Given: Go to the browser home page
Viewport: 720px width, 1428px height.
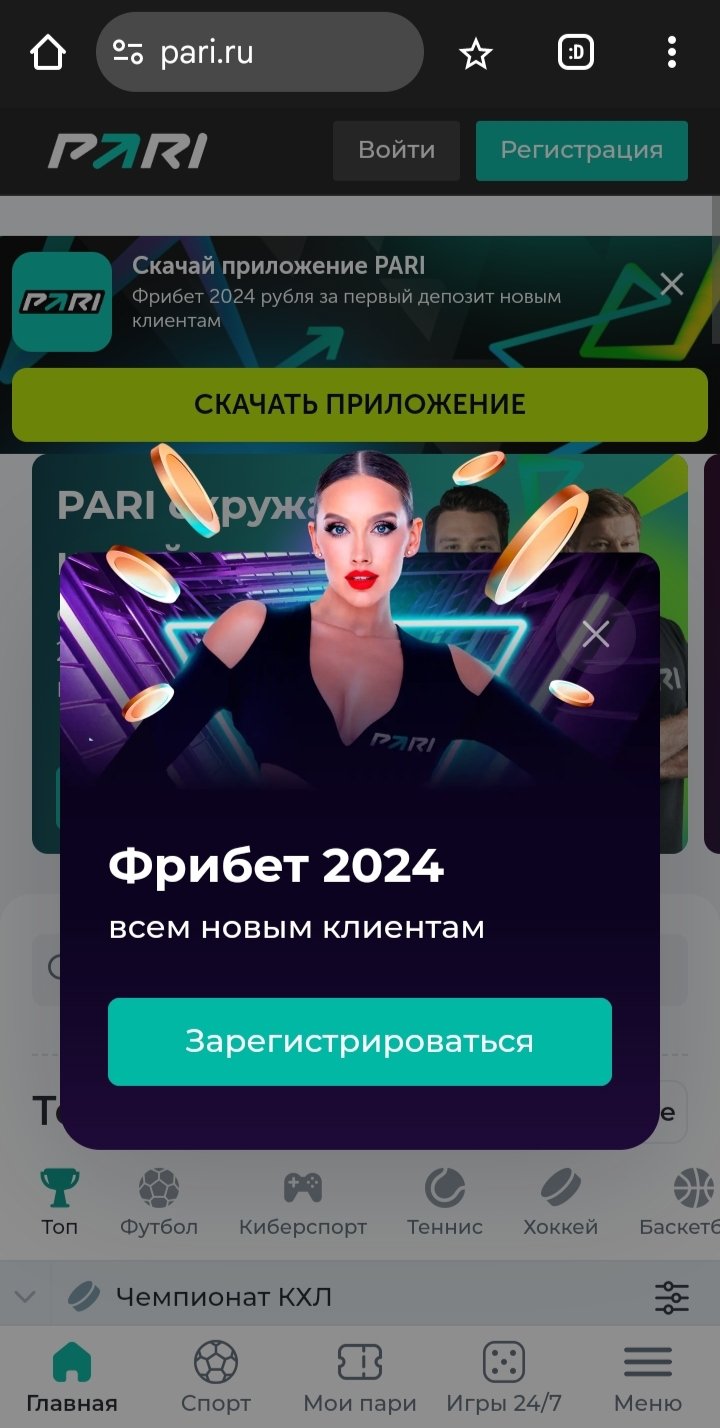Looking at the screenshot, I should click(x=48, y=52).
